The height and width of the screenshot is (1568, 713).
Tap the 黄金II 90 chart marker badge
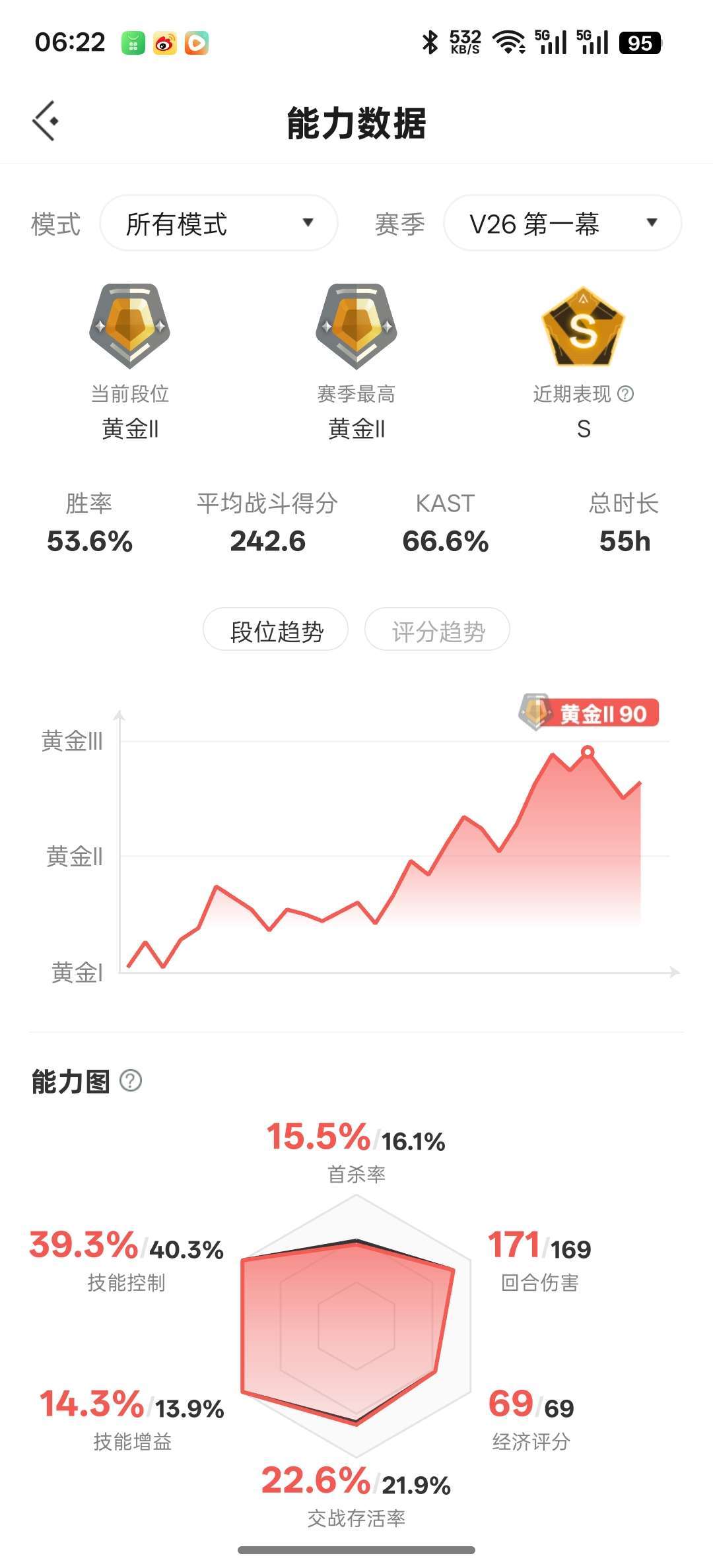coord(590,714)
